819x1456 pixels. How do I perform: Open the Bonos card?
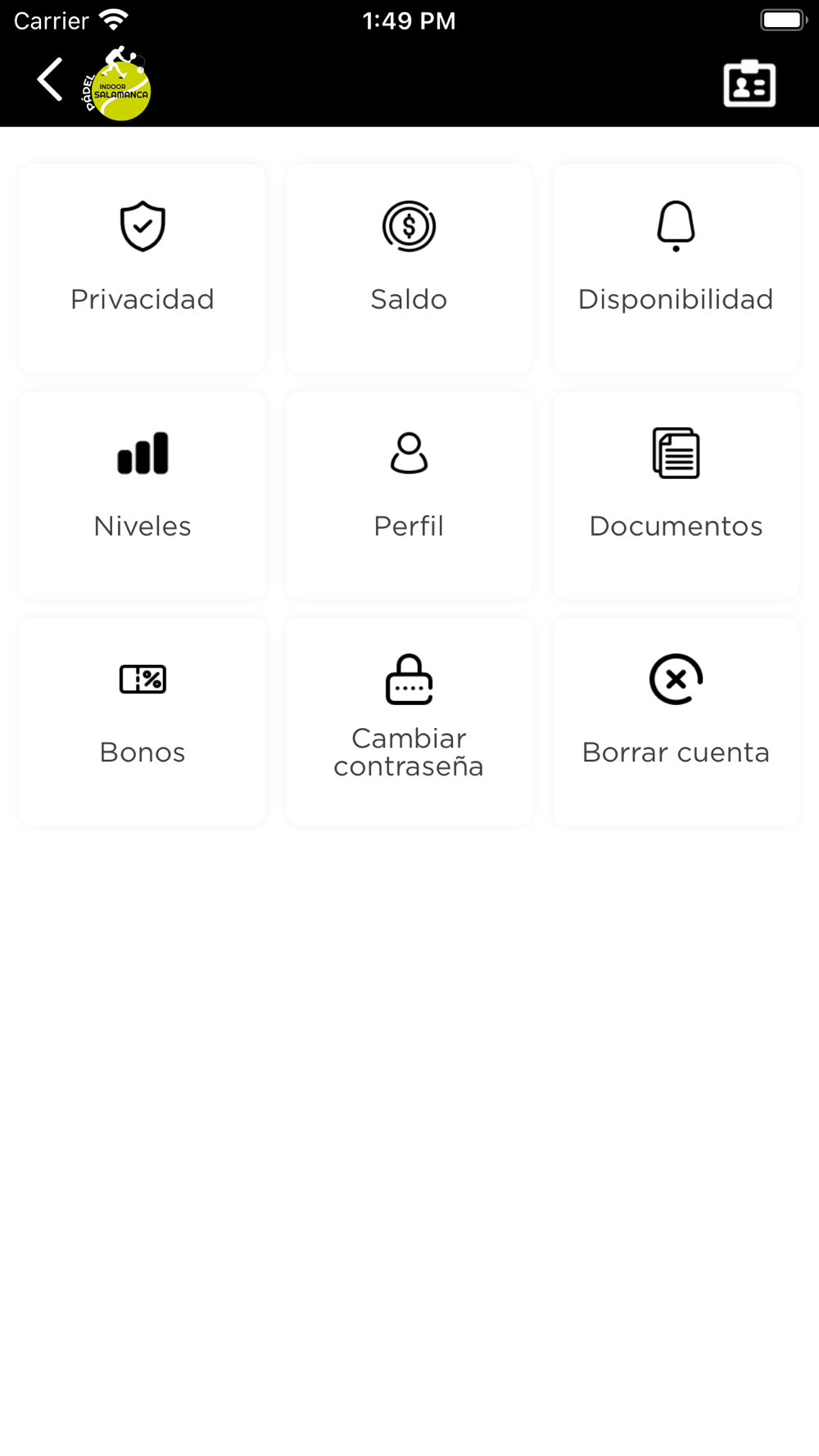coord(143,721)
